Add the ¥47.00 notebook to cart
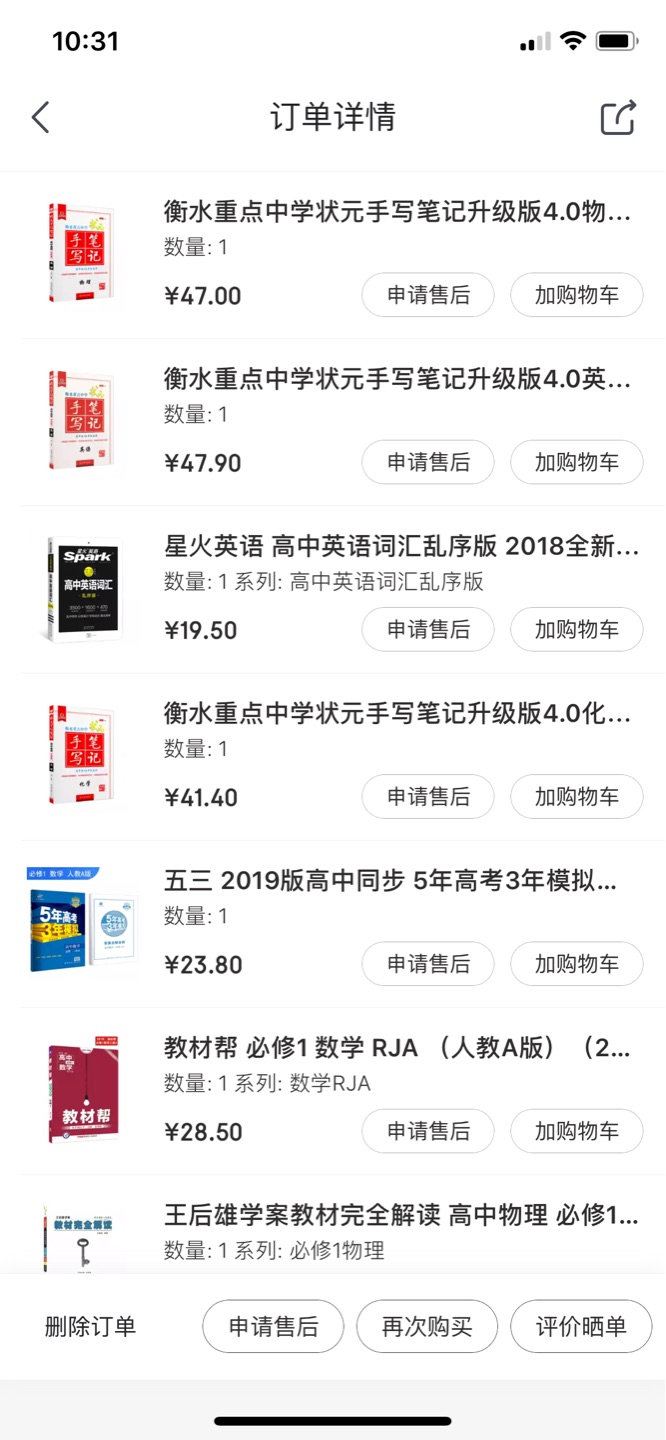Screen dimensions: 666x1440 click(x=577, y=295)
